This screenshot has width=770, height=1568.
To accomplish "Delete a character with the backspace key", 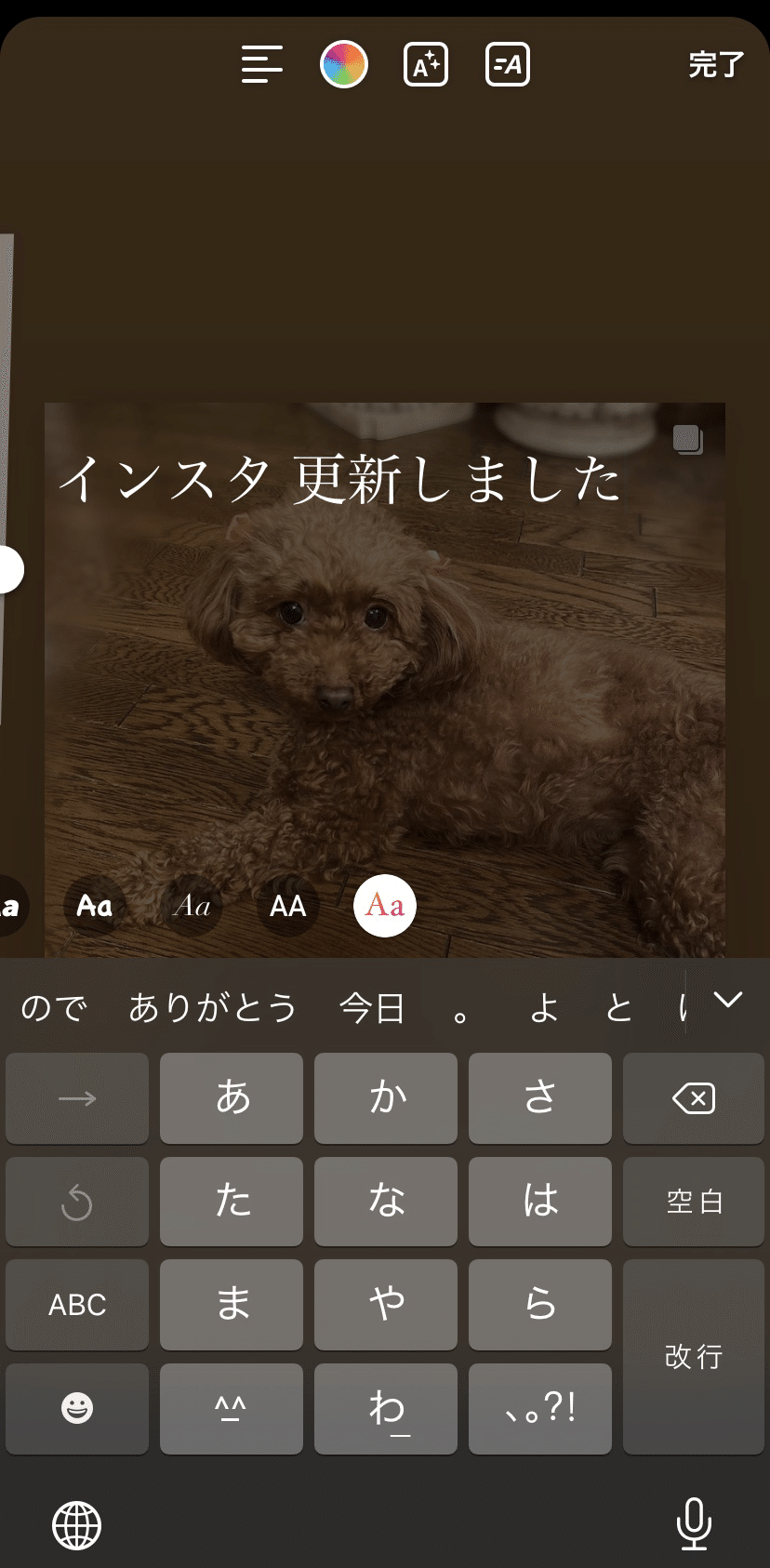I will point(694,1098).
